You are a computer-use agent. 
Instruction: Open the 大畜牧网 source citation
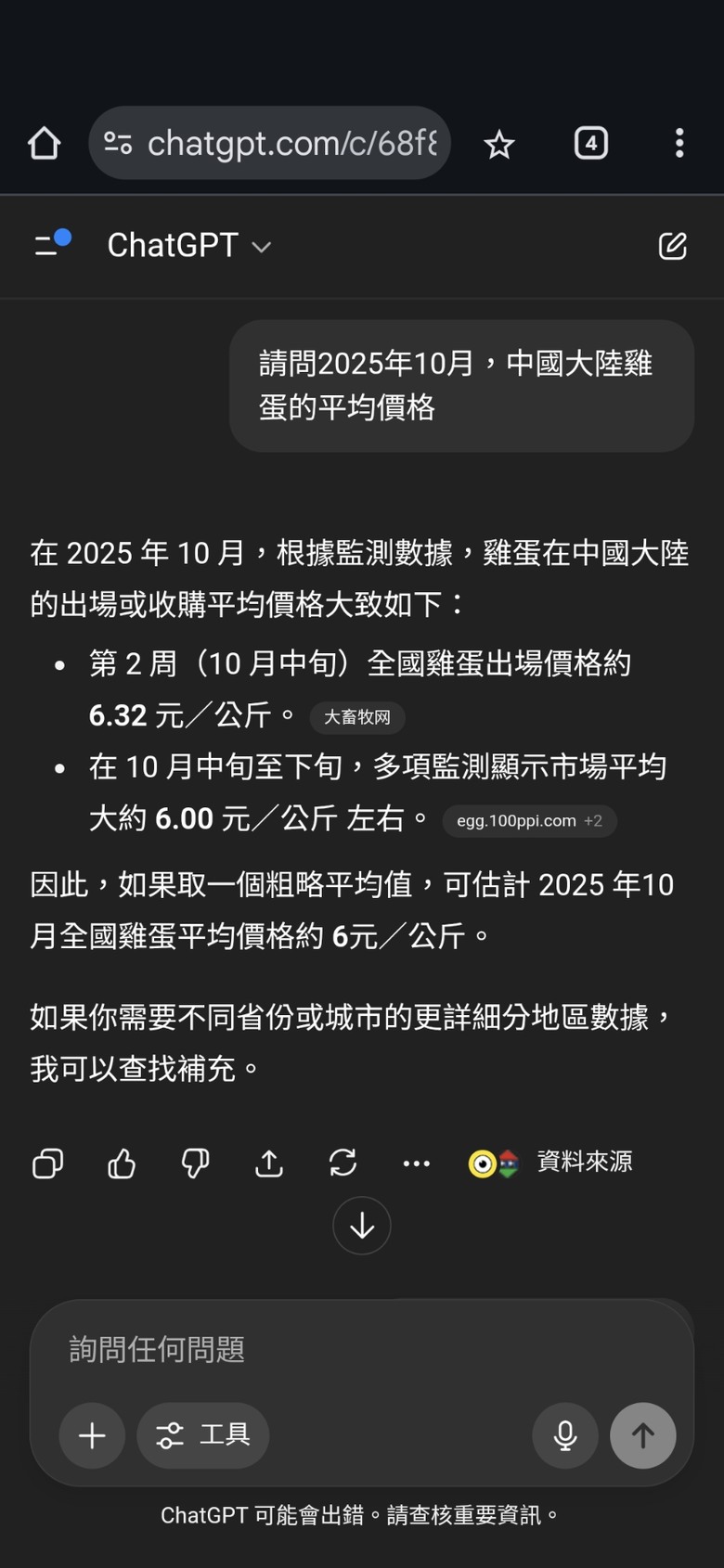(x=357, y=717)
